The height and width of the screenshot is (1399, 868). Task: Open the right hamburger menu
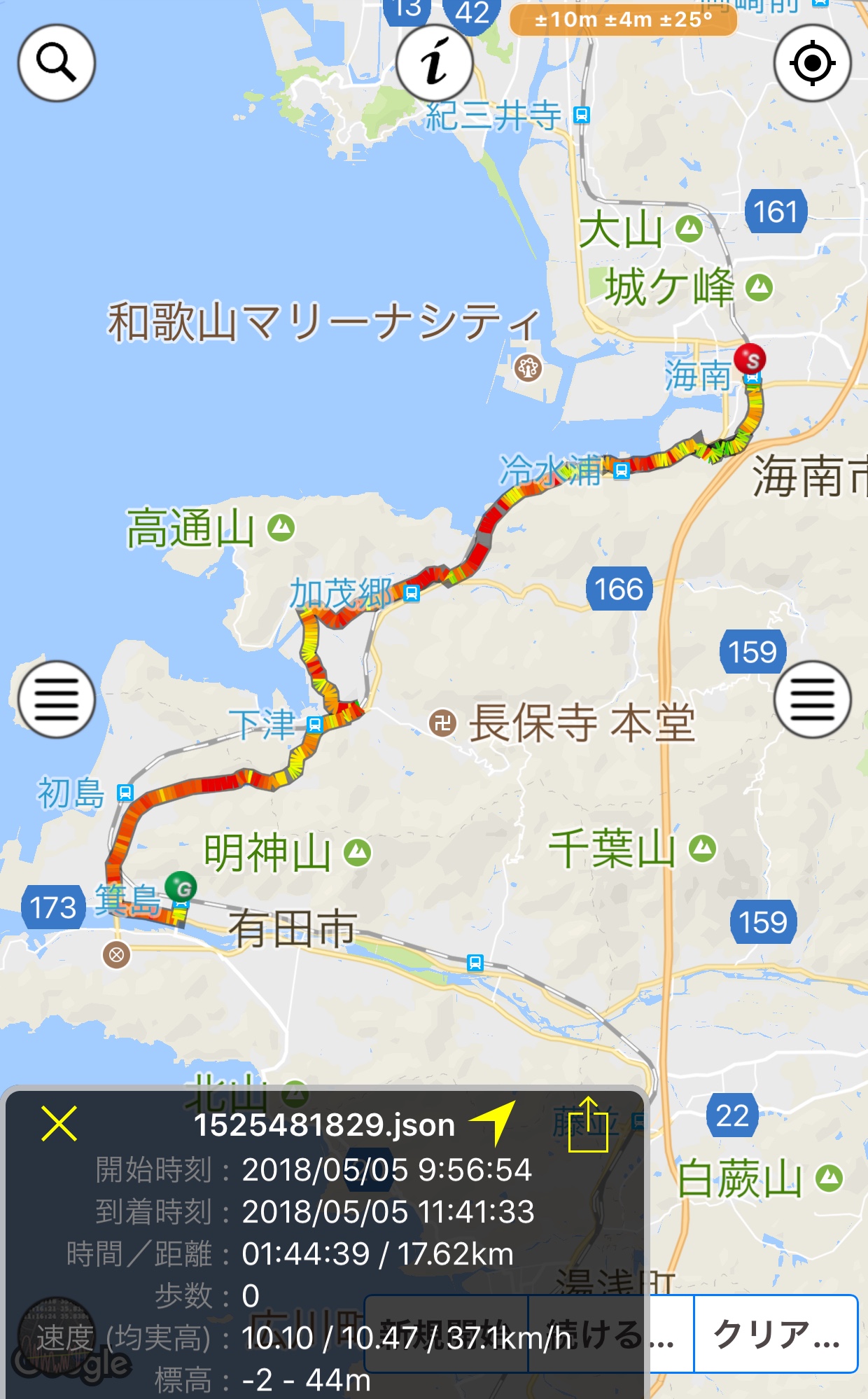tap(812, 699)
